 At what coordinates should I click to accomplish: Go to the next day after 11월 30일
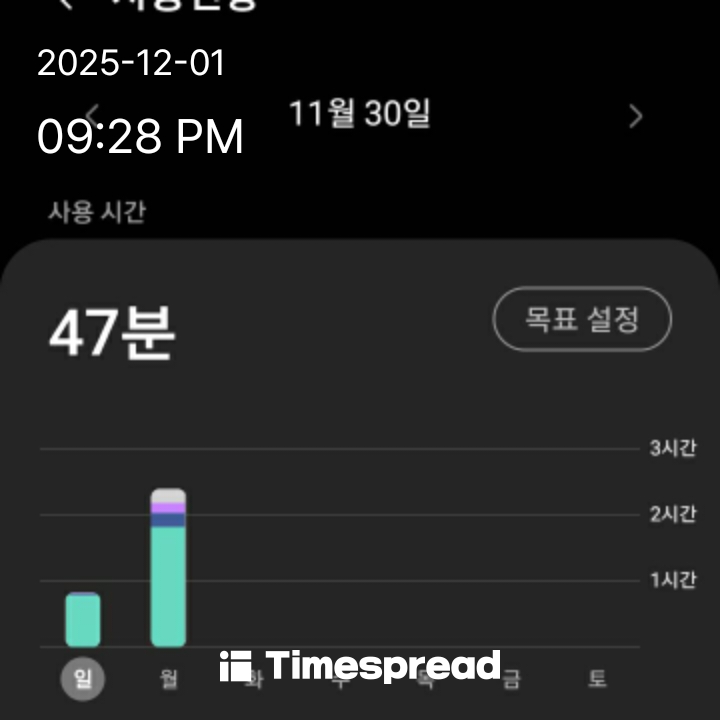click(636, 117)
